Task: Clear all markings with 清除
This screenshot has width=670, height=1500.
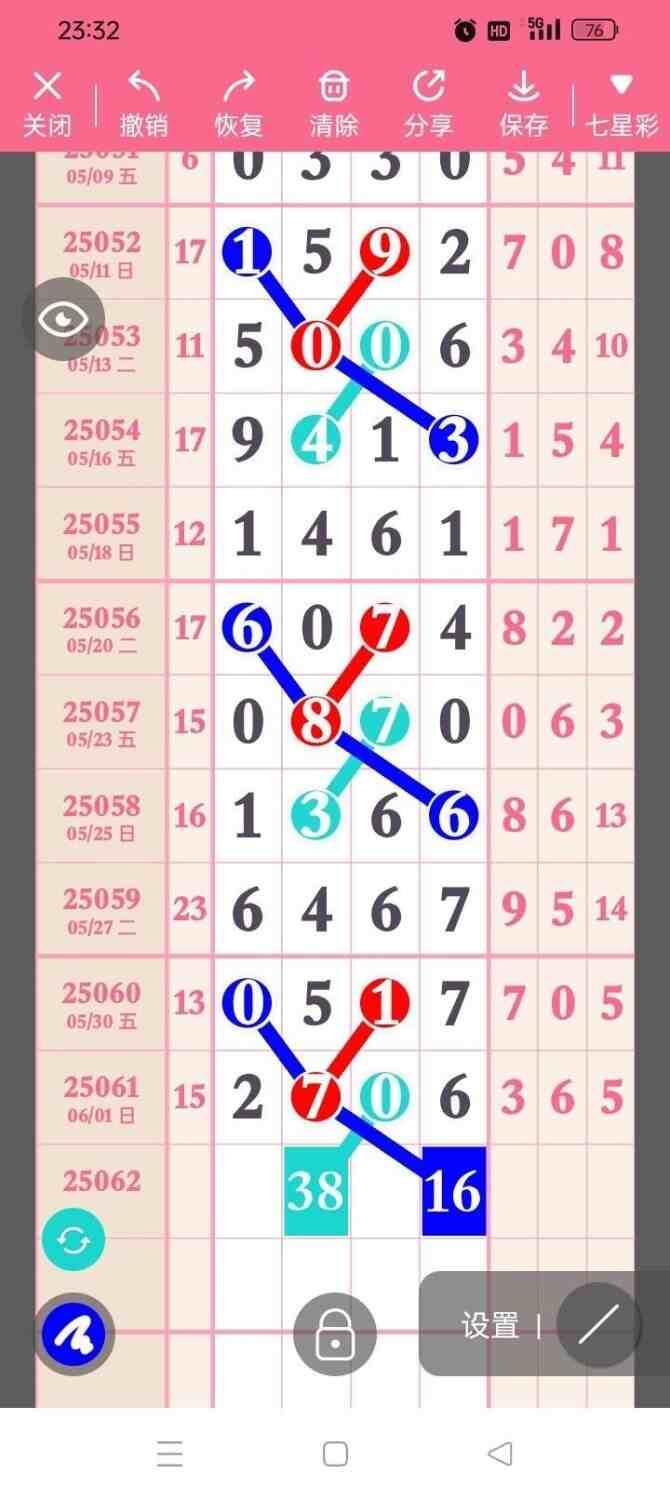Action: (x=334, y=103)
